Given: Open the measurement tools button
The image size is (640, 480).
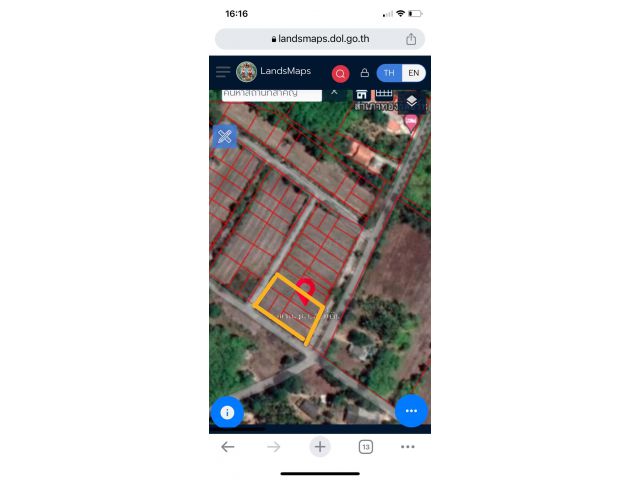Looking at the screenshot, I should (x=225, y=137).
